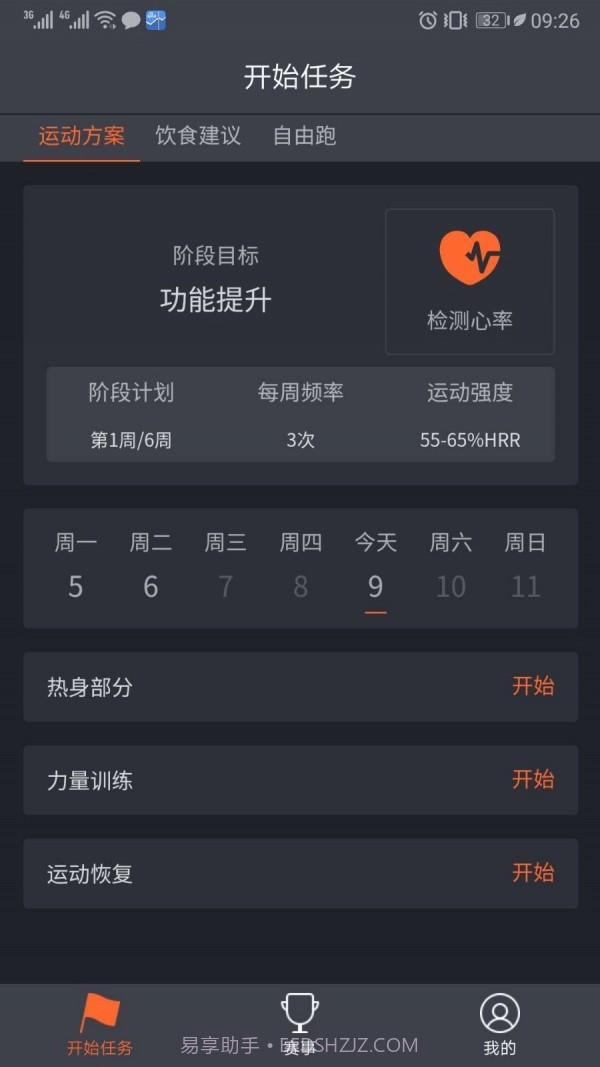The image size is (600, 1067).
Task: Open the 自由跑 tab
Action: (304, 136)
